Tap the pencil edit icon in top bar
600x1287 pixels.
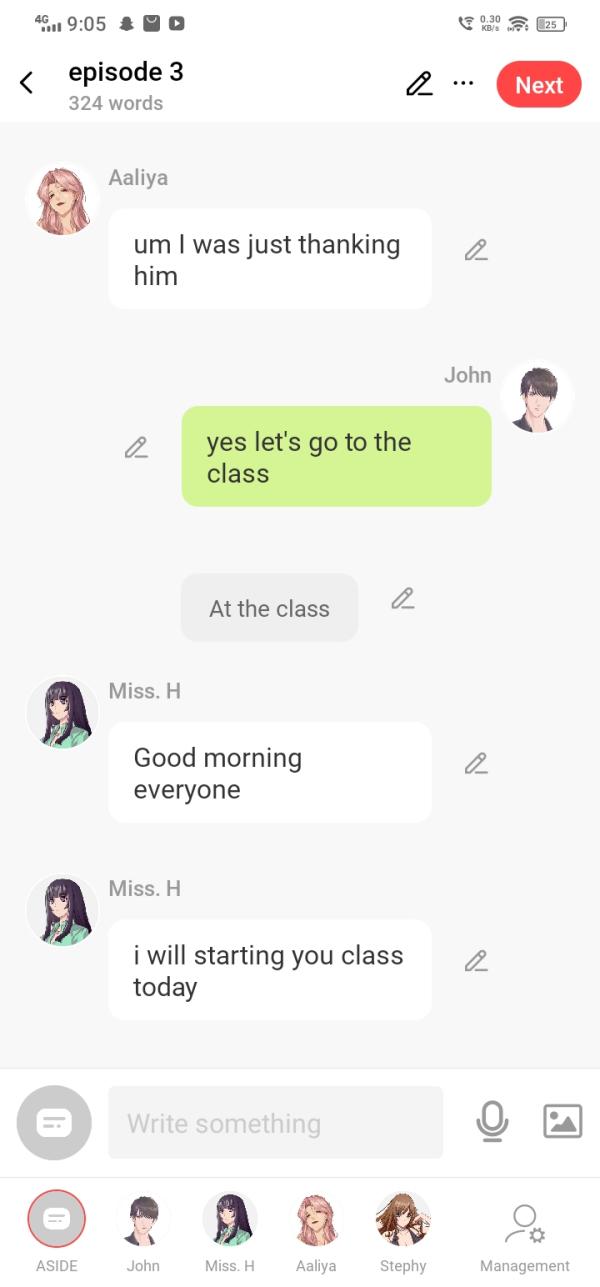coord(419,84)
